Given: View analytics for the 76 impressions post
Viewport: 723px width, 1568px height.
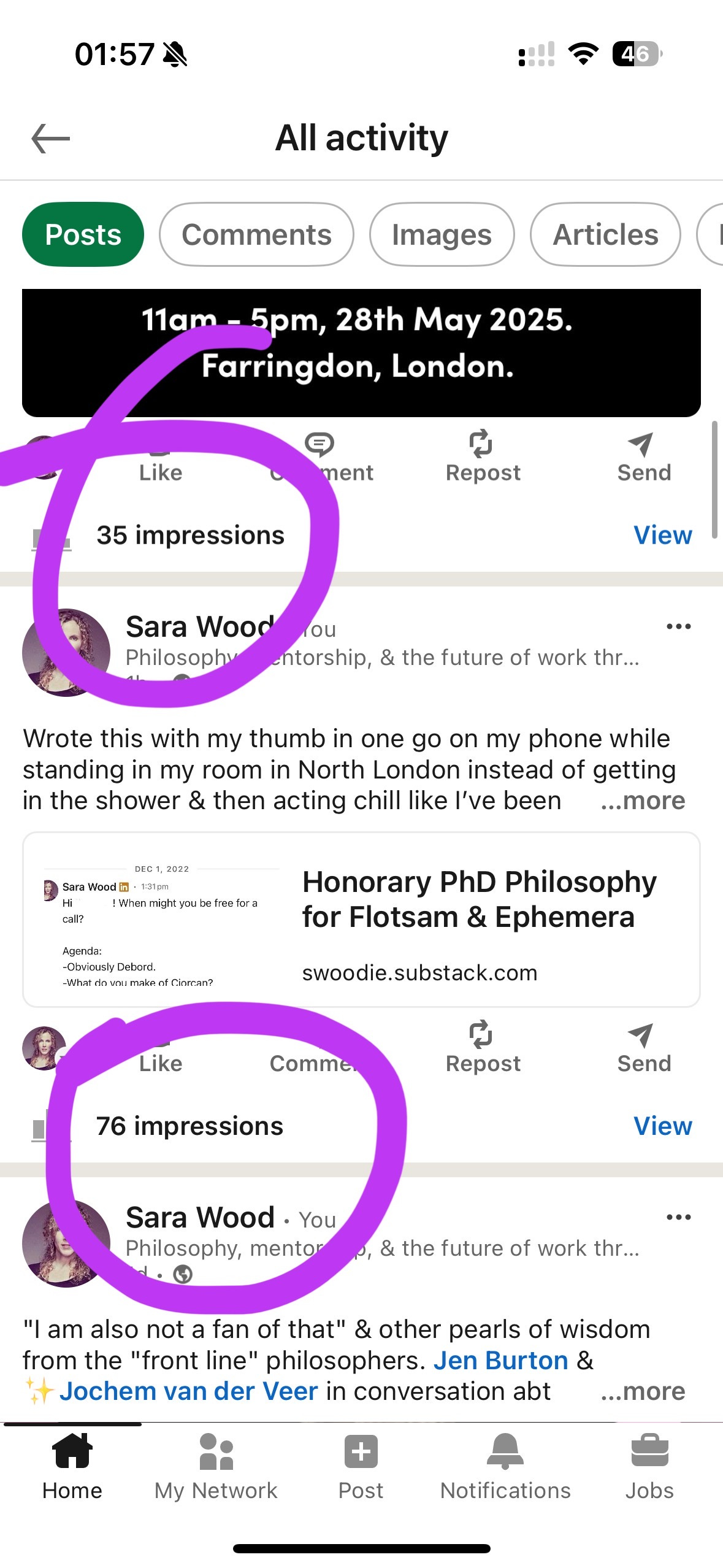Looking at the screenshot, I should coord(662,1126).
